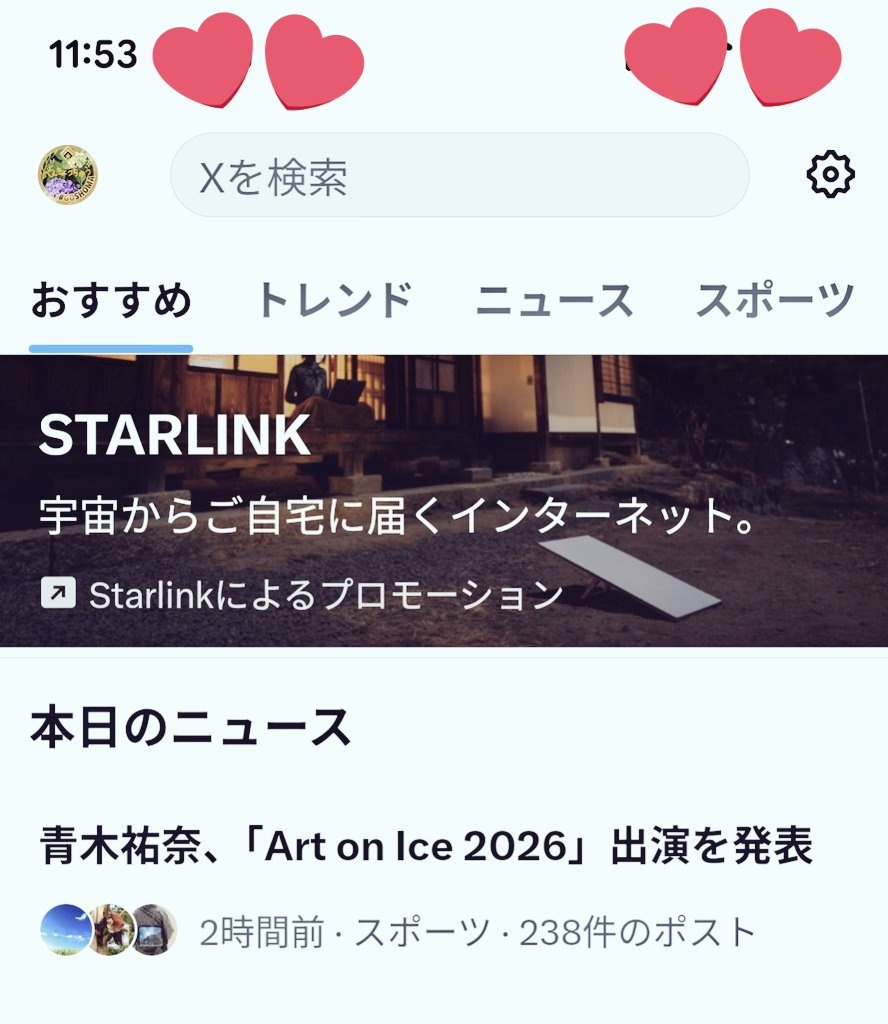Open the 青木祐奈 Art on Ice 2026 news story

point(426,848)
